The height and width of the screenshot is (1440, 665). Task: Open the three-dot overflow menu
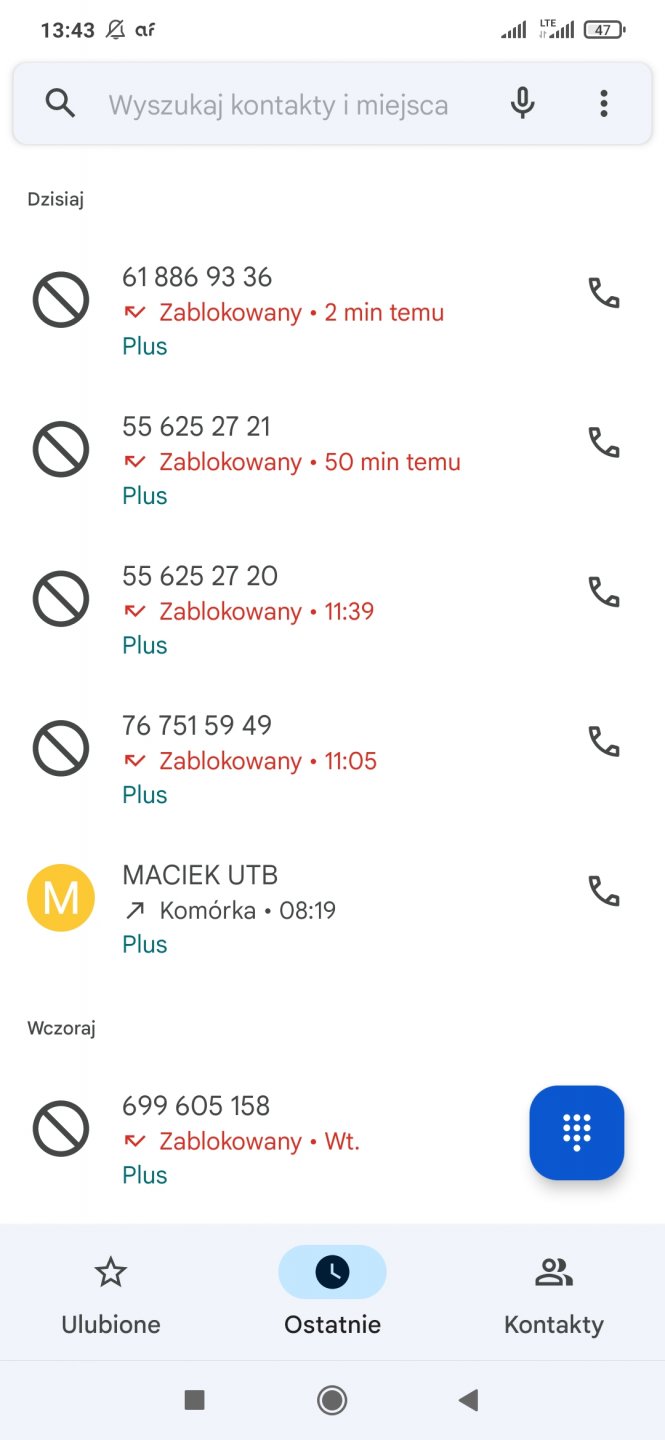tap(603, 103)
